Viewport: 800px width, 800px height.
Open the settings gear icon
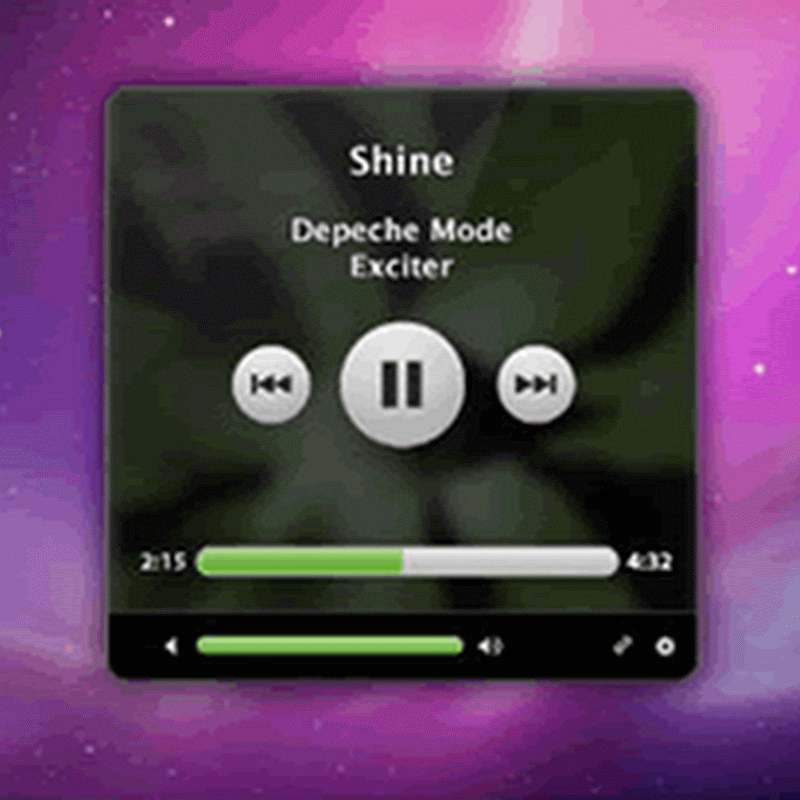(665, 647)
